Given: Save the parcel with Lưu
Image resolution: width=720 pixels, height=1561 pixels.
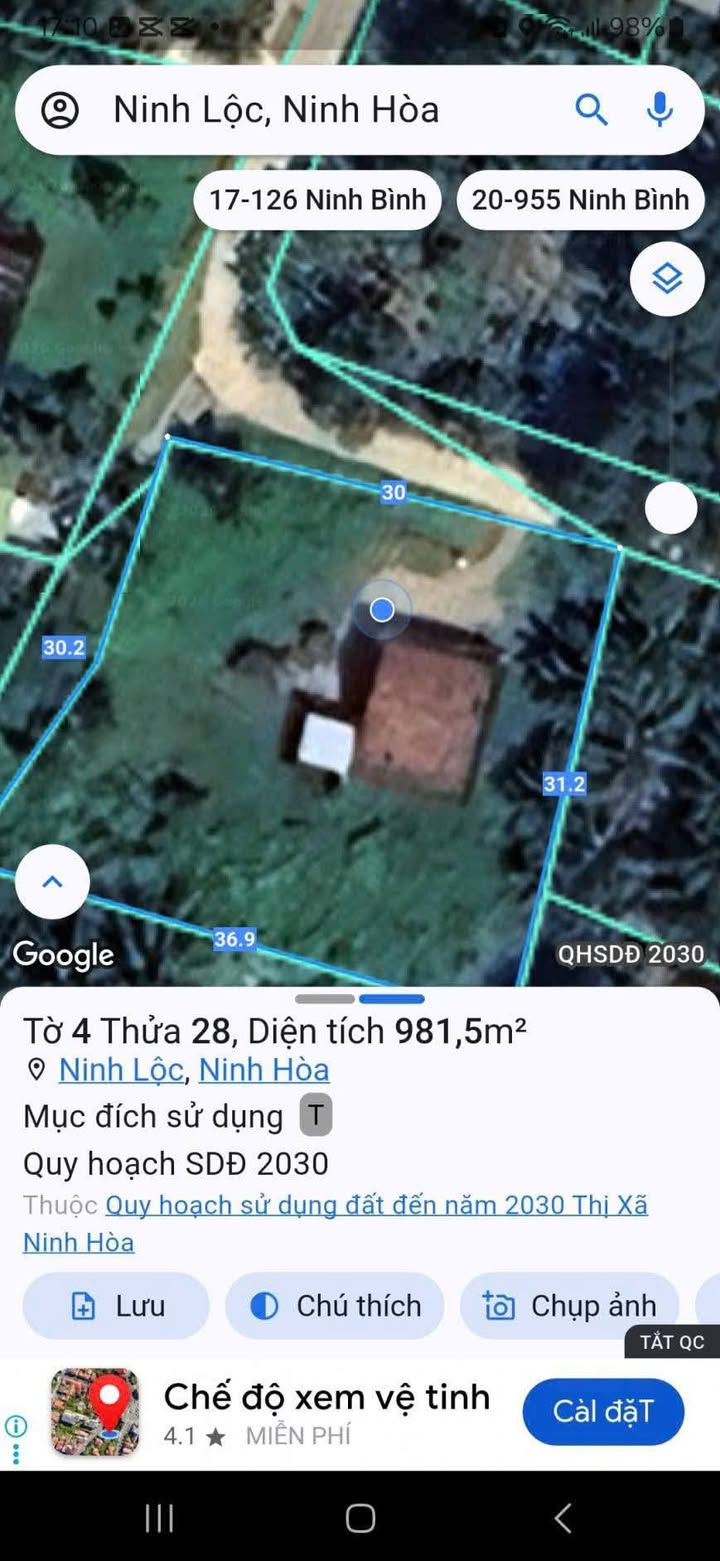Looking at the screenshot, I should [x=116, y=1306].
